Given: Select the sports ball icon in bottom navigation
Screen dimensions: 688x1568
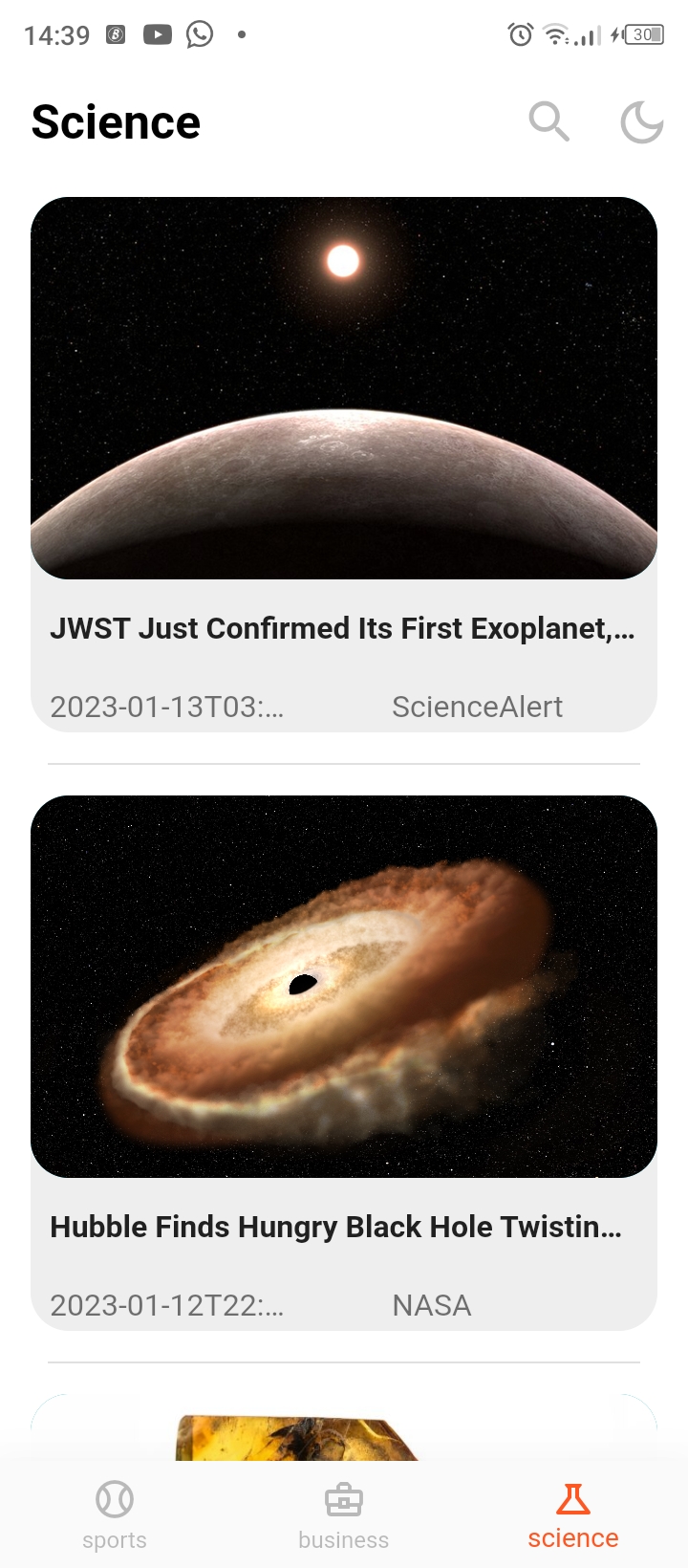Looking at the screenshot, I should point(114,1498).
